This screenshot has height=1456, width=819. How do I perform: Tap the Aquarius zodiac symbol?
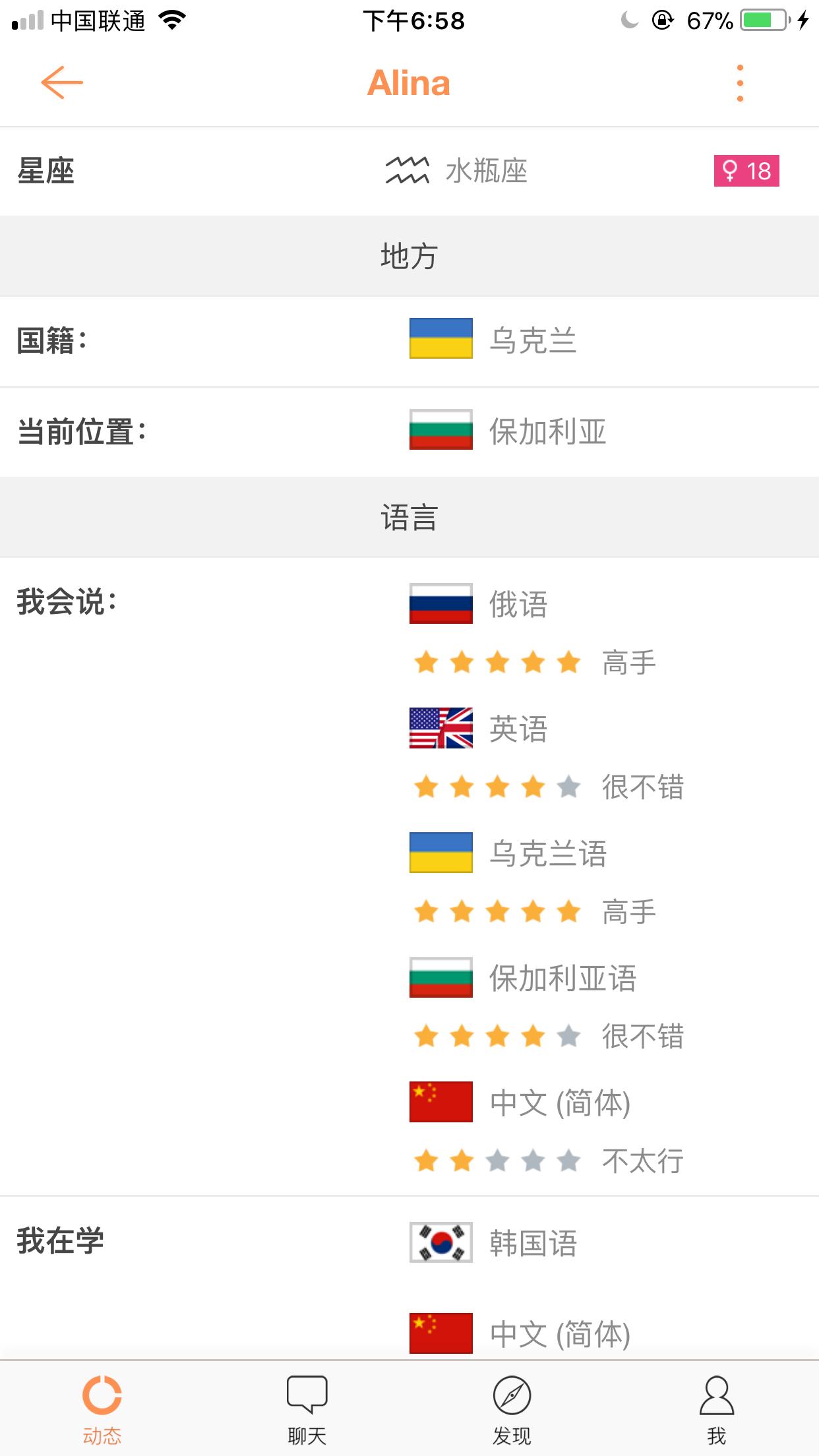pos(406,171)
